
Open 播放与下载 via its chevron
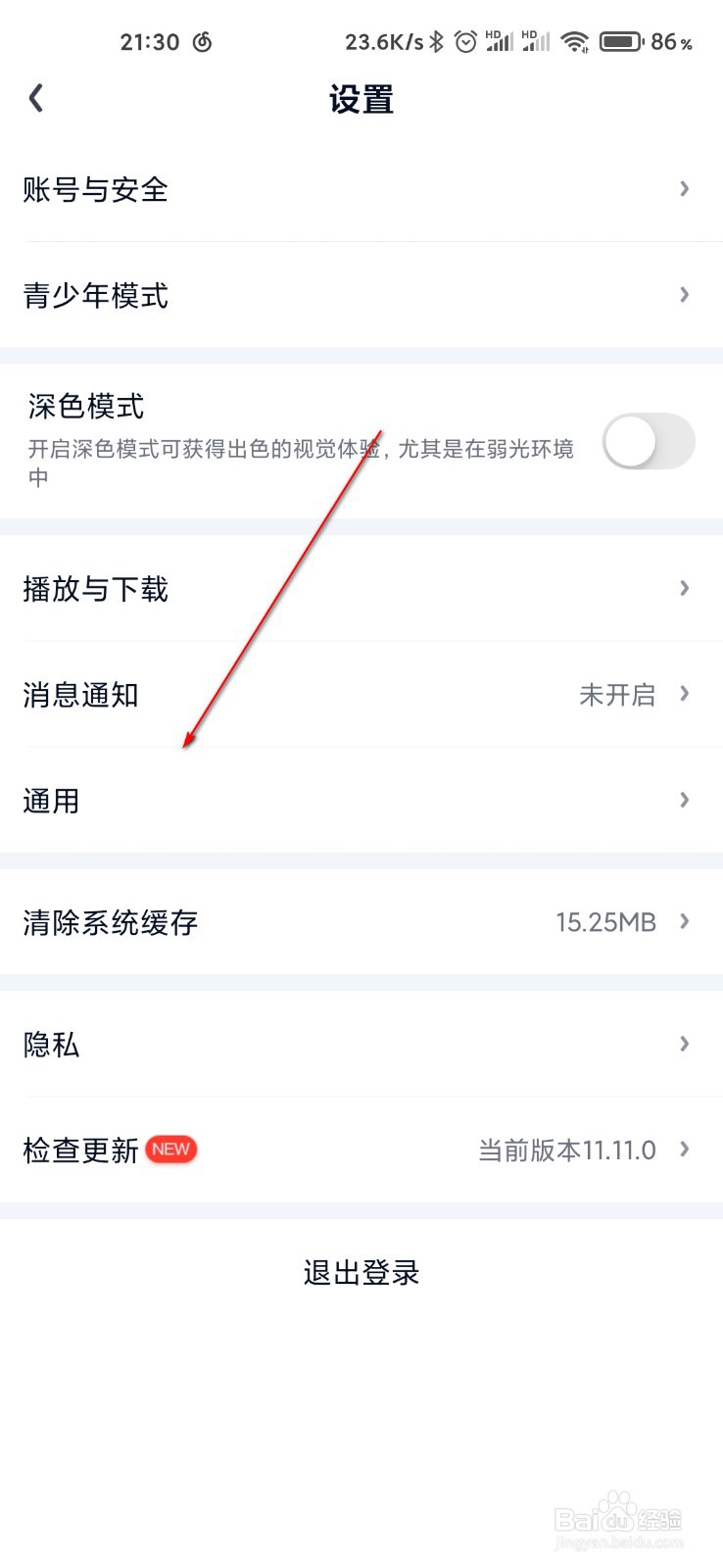[x=684, y=588]
